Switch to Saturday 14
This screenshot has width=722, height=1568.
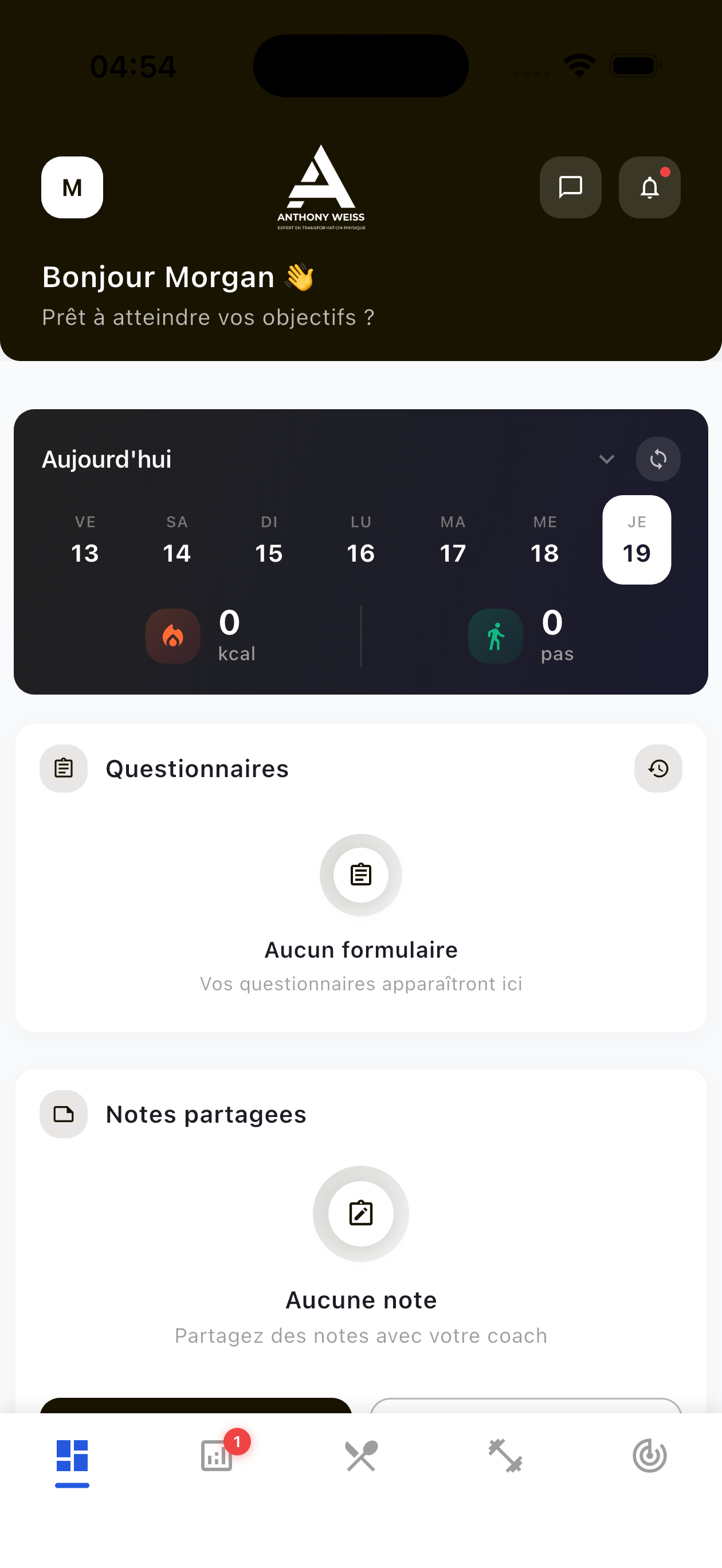pyautogui.click(x=176, y=539)
